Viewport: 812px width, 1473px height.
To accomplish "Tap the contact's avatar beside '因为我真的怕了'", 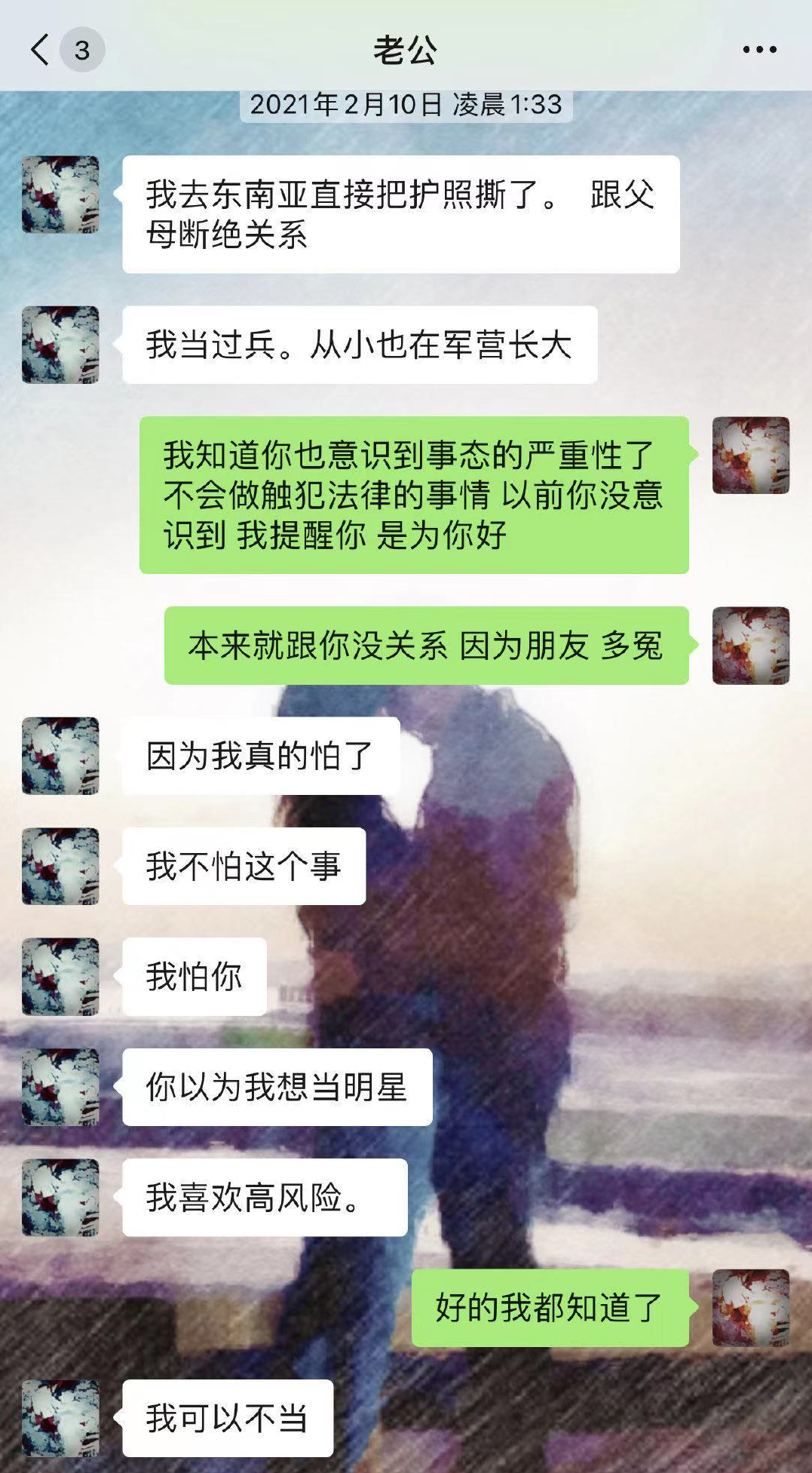I will (60, 756).
